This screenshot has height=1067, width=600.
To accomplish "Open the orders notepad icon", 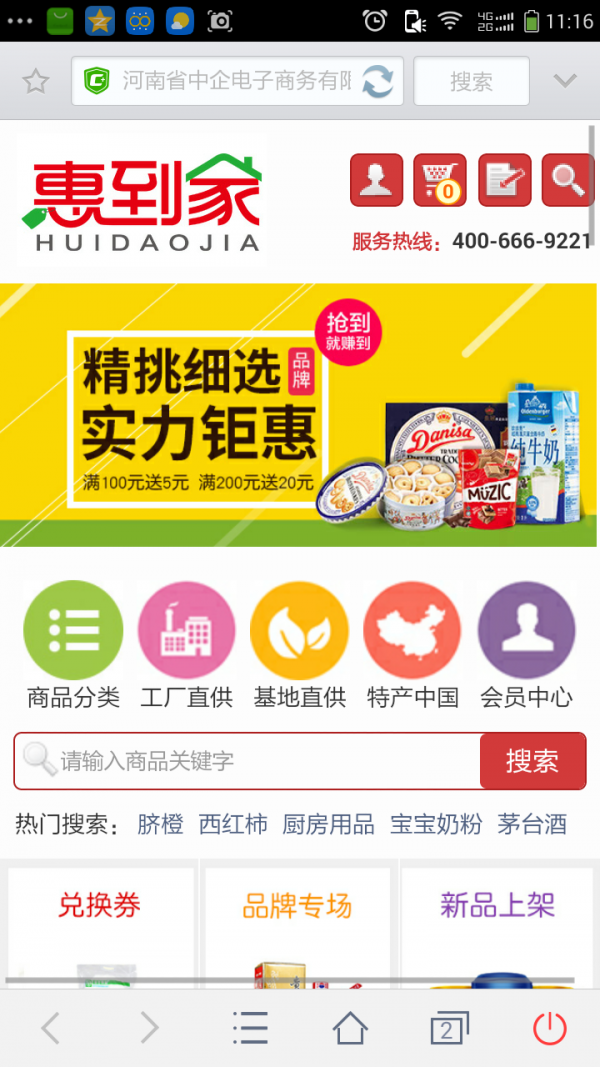I will (x=504, y=180).
